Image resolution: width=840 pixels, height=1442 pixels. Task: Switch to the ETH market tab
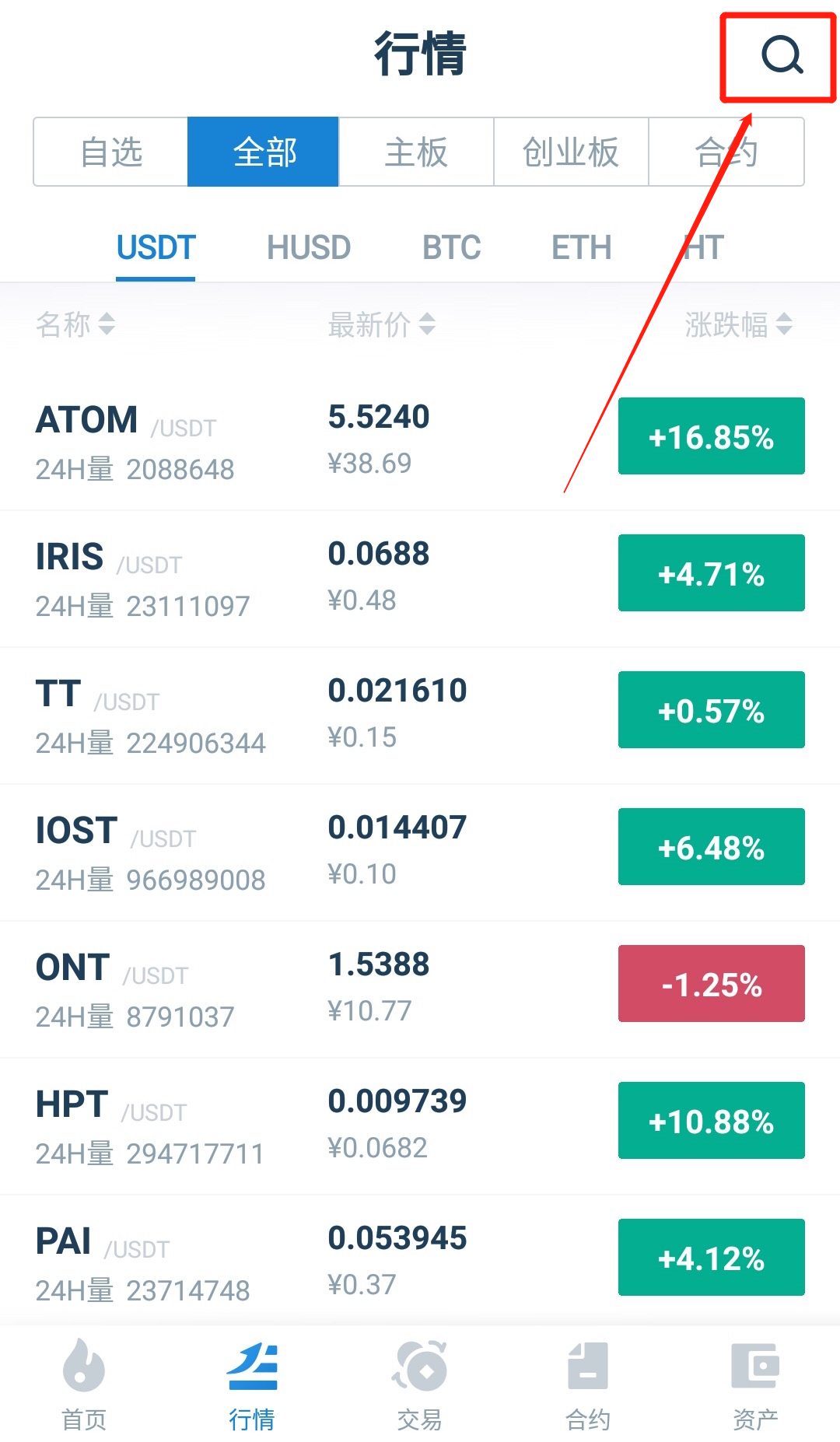tap(581, 248)
